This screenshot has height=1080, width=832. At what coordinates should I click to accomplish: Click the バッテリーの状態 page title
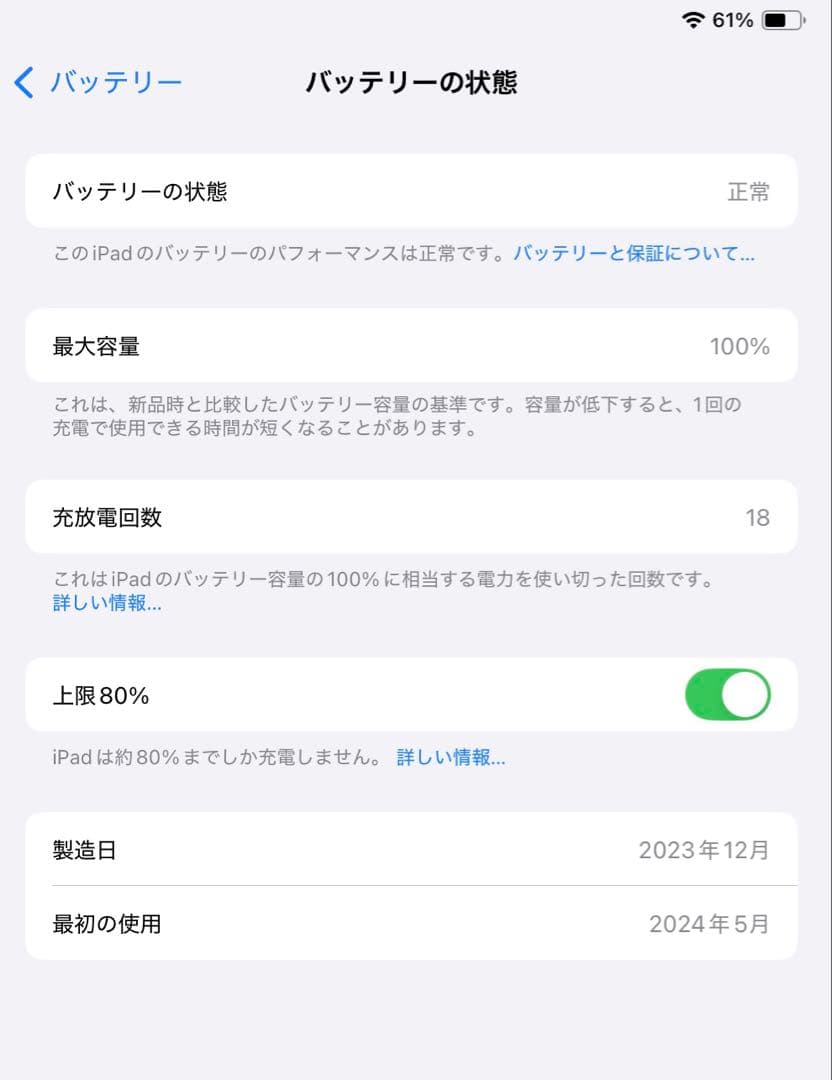tap(414, 84)
